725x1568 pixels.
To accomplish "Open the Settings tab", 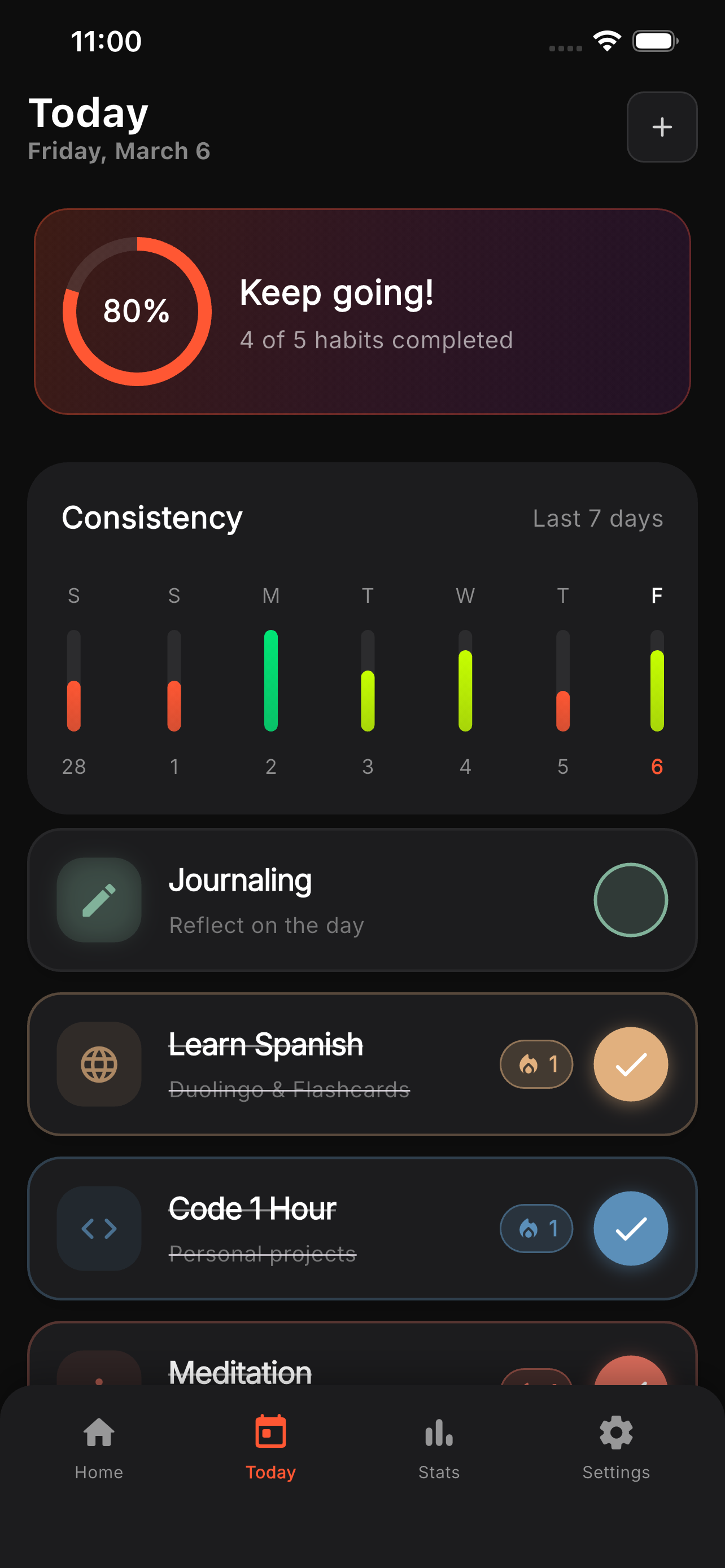I will click(x=616, y=1446).
